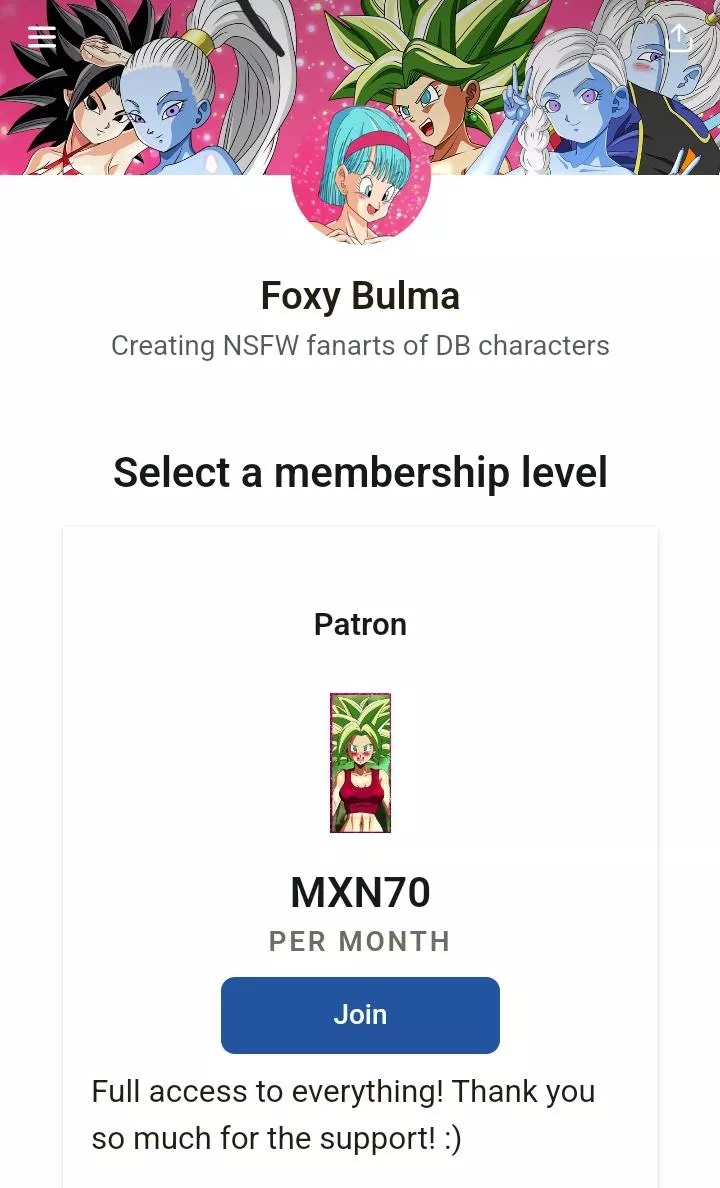Open the hamburger menu
The image size is (720, 1188).
coord(42,37)
